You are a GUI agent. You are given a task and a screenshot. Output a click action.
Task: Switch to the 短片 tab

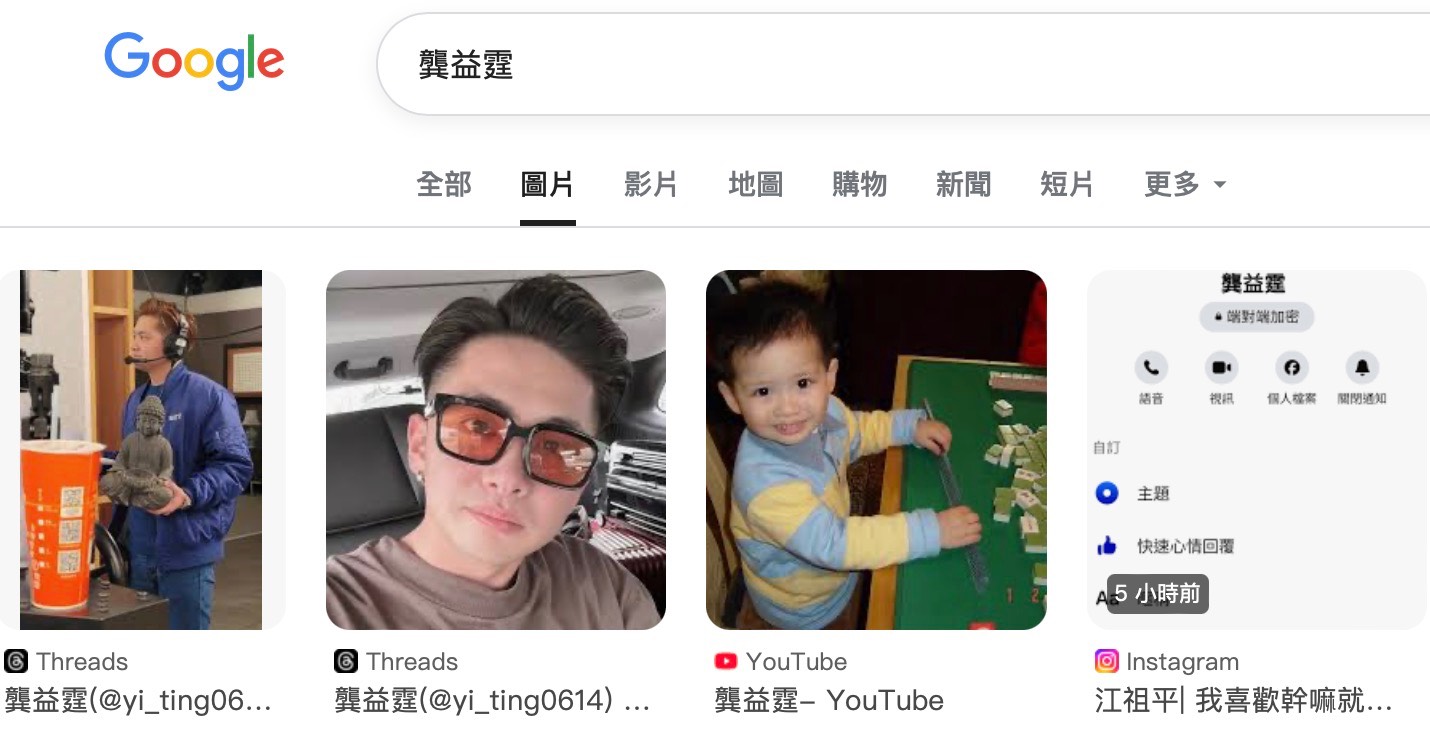1067,185
